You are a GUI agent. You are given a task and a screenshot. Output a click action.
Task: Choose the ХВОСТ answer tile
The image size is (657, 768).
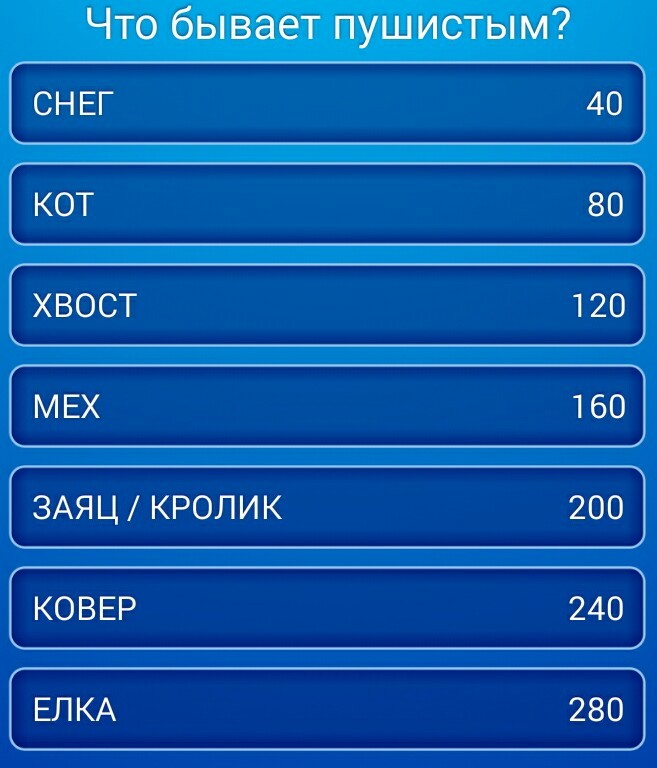click(327, 305)
